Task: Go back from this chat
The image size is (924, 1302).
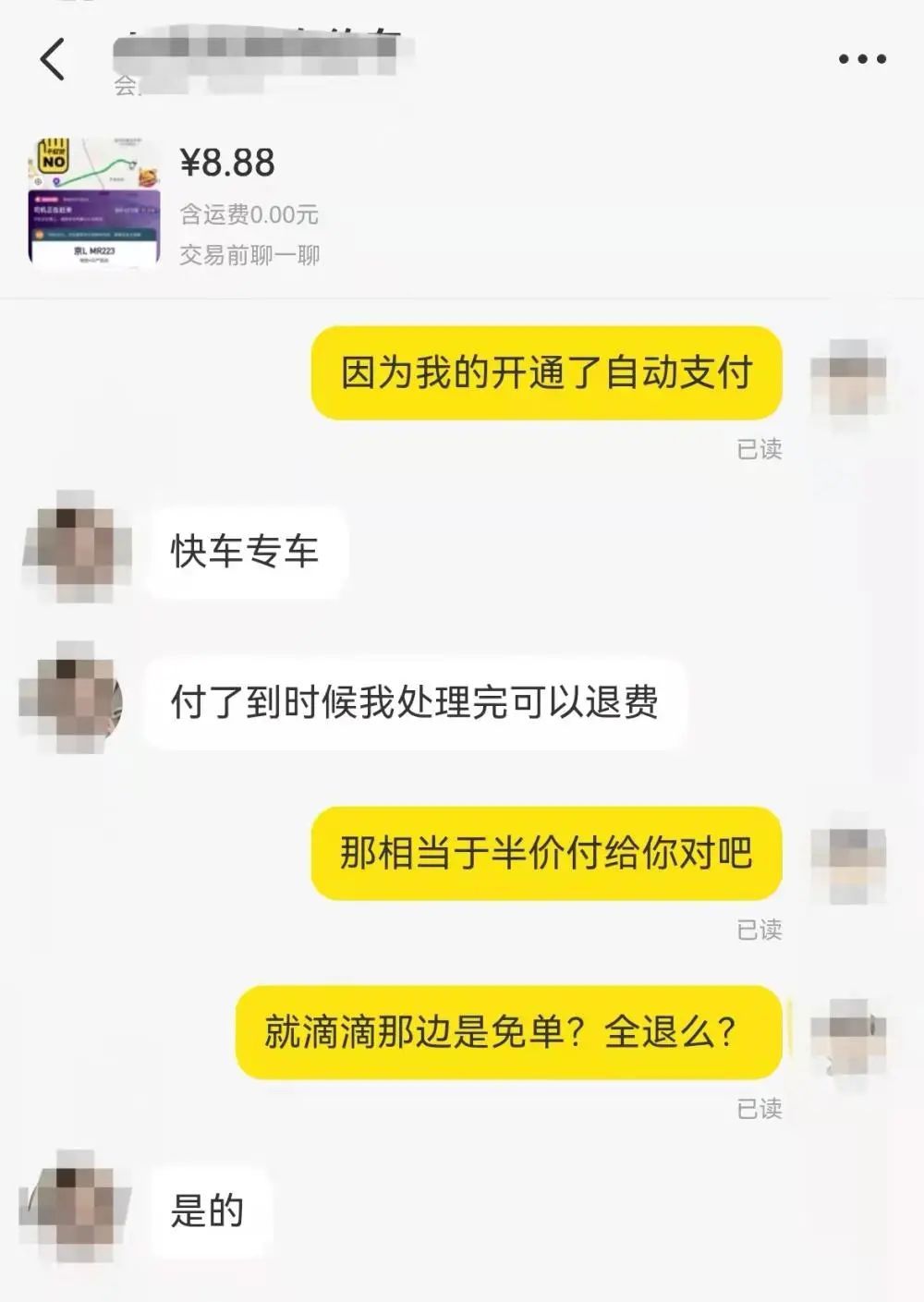Action: point(54,60)
